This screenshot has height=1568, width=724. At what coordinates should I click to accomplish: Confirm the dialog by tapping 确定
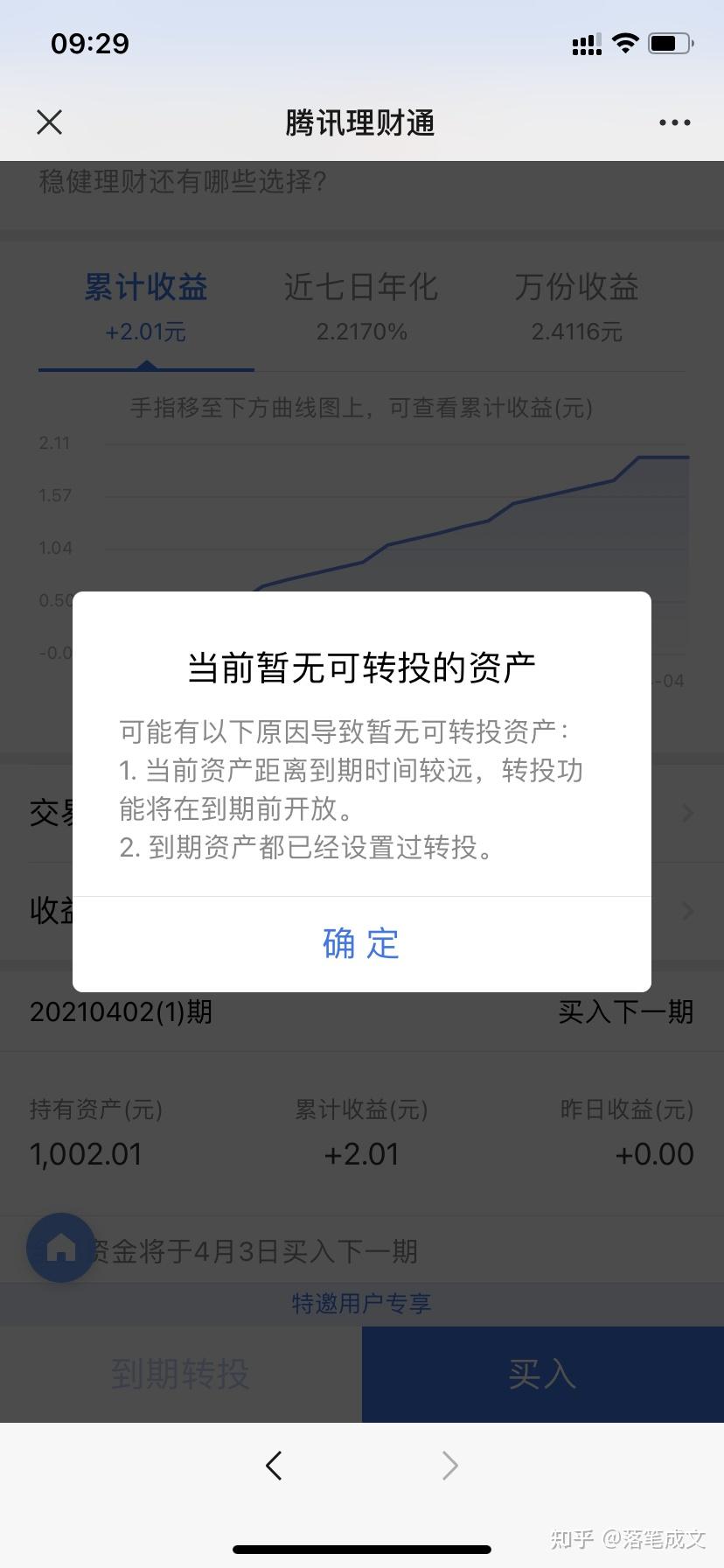point(360,944)
